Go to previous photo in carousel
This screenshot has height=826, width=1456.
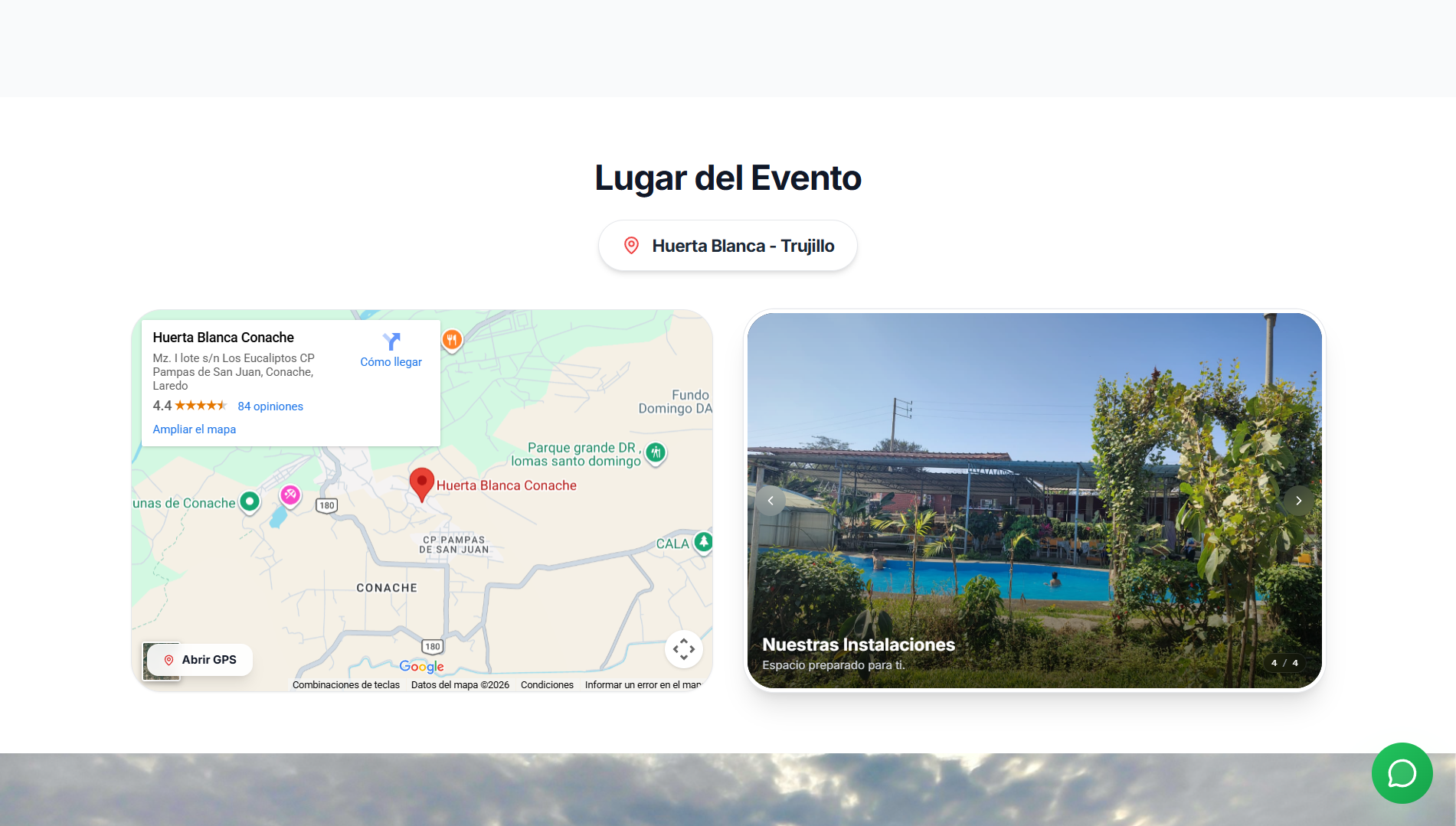pyautogui.click(x=771, y=501)
